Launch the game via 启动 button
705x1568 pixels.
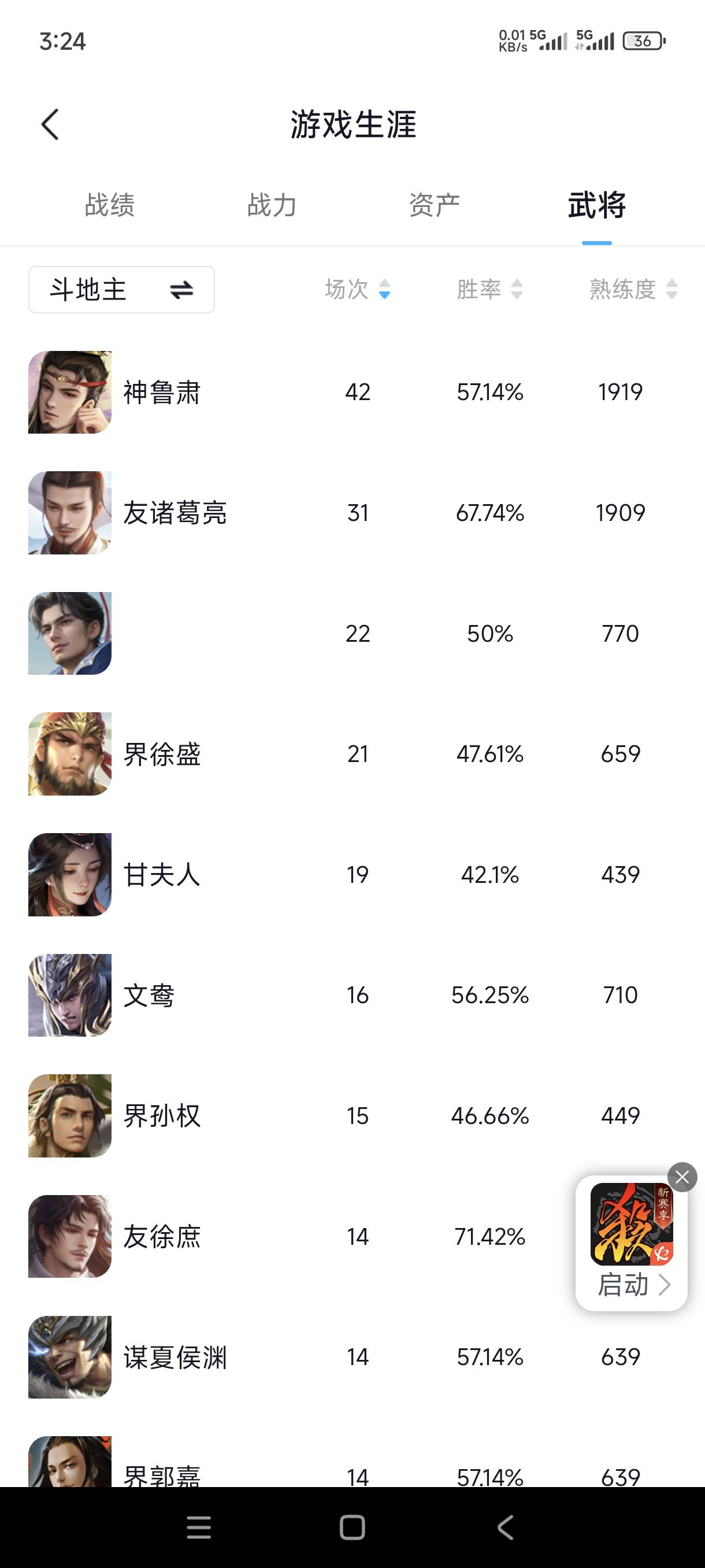click(x=633, y=1284)
